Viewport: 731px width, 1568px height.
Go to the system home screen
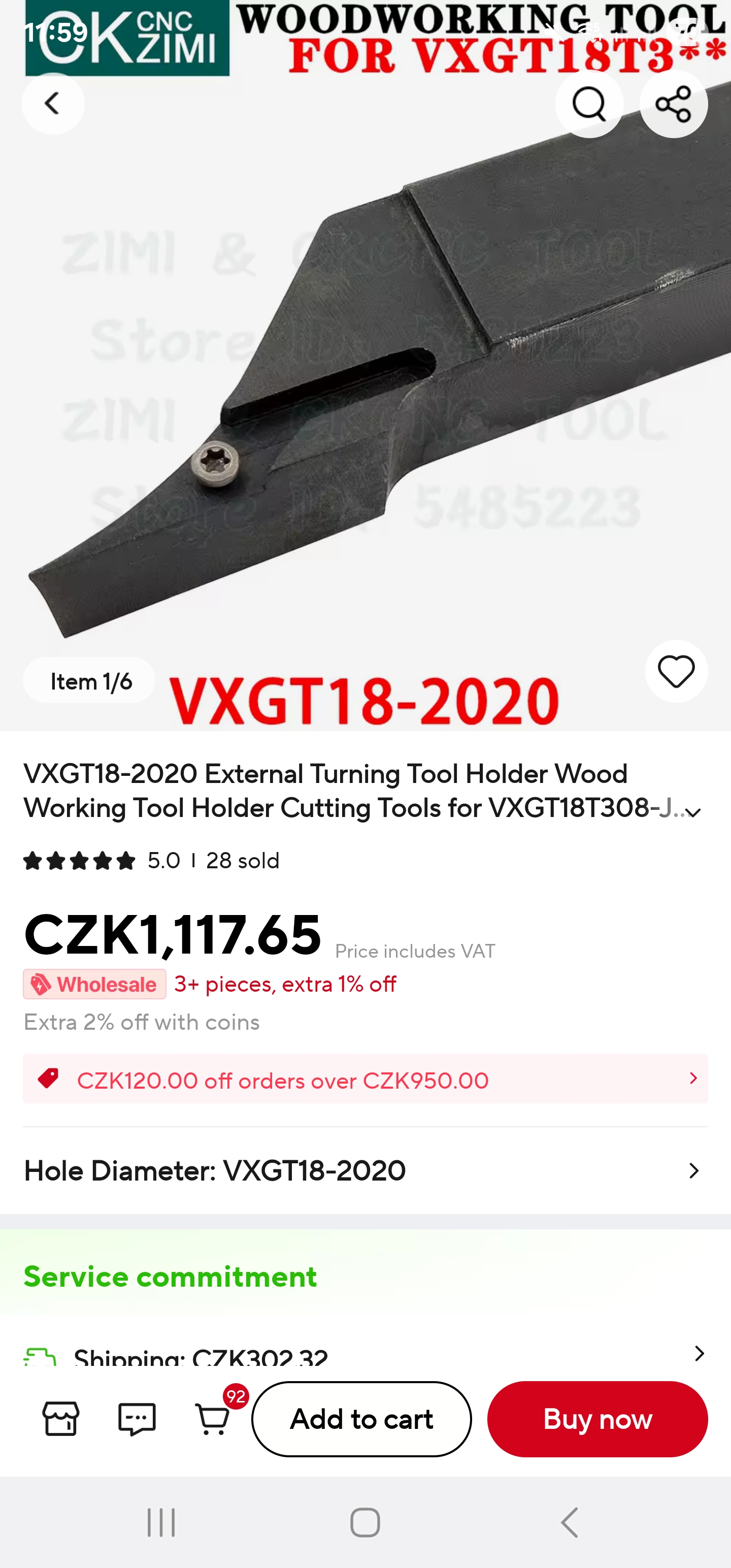coord(365,1522)
